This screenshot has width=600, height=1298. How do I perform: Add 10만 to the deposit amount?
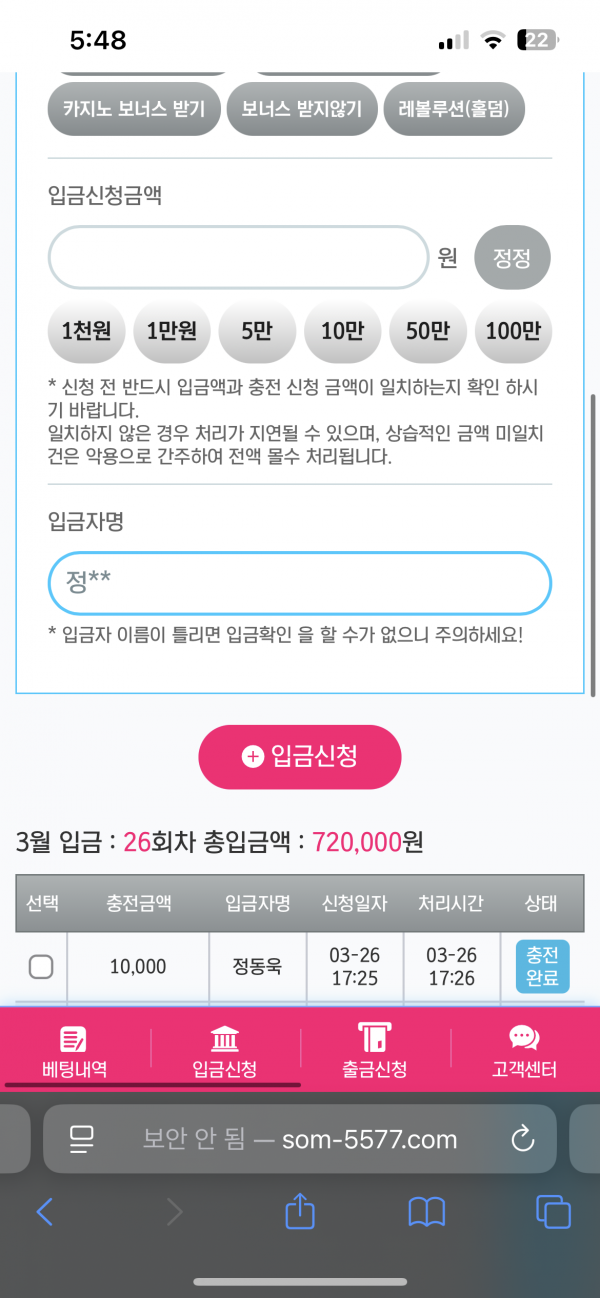(x=342, y=331)
